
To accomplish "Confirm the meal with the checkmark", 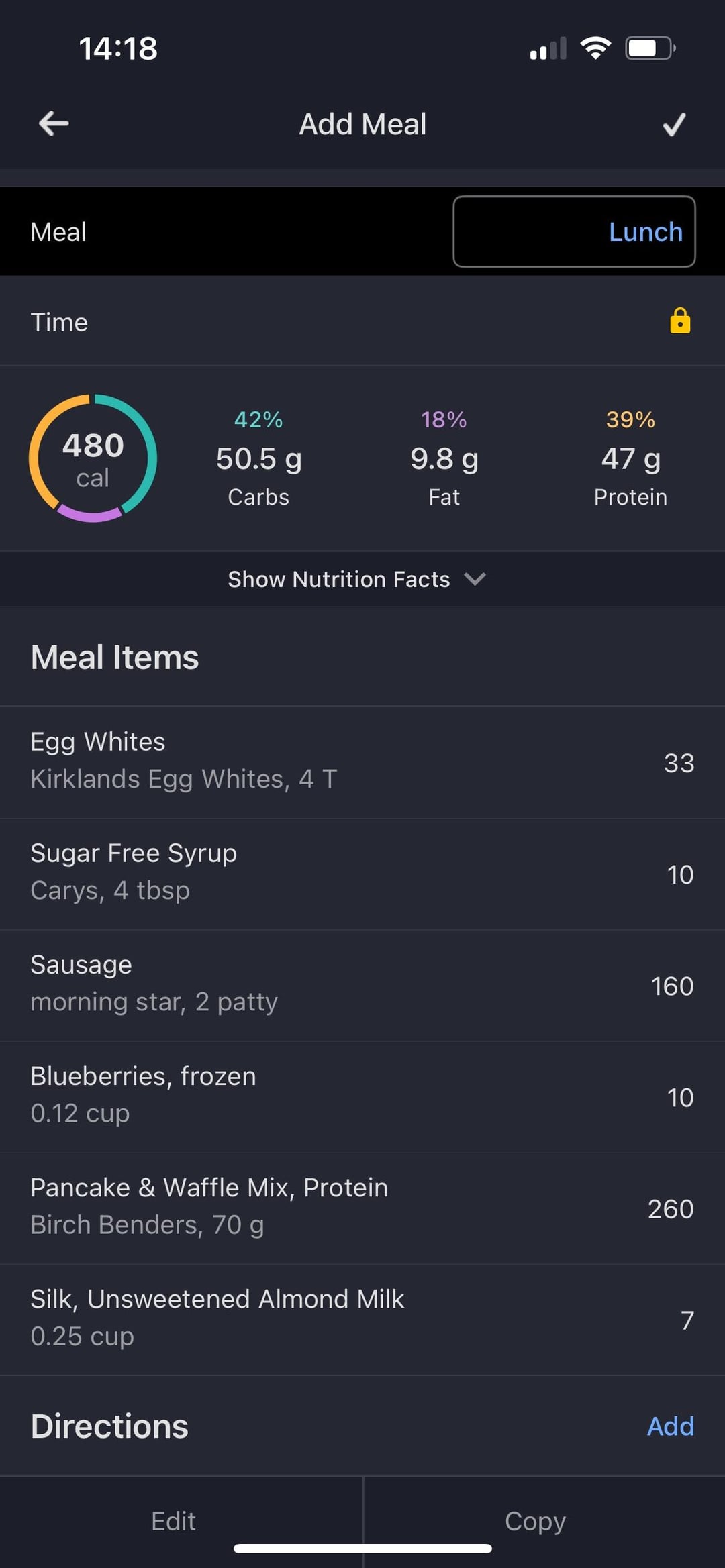I will (674, 124).
